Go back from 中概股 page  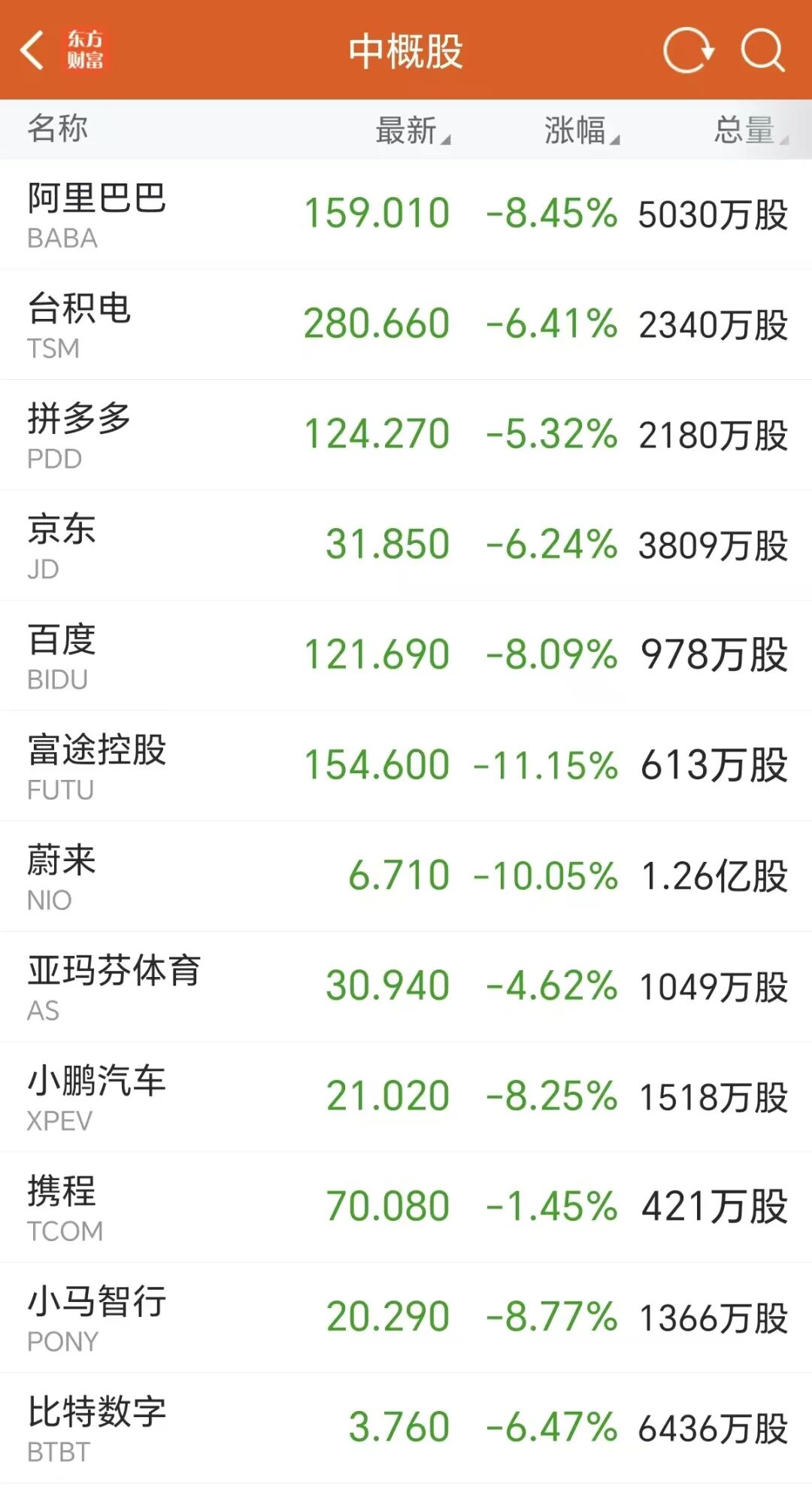pos(33,50)
